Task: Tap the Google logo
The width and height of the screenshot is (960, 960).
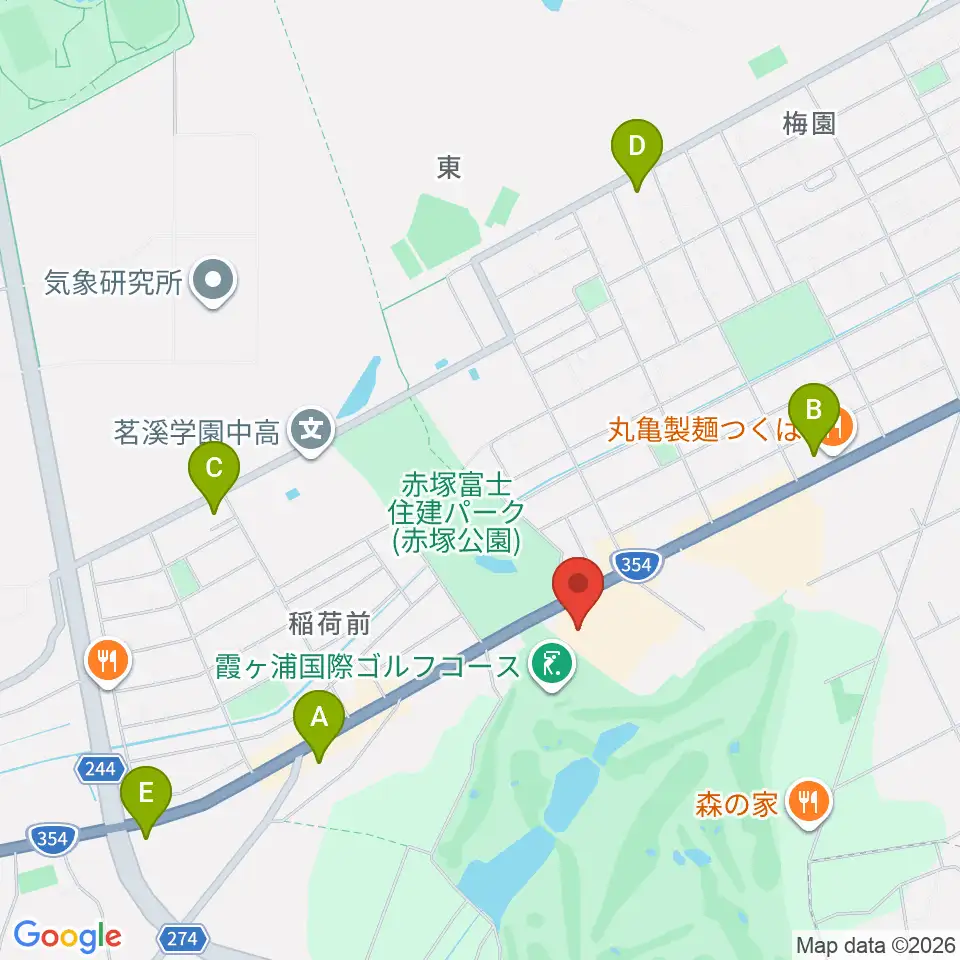Action: tap(67, 936)
